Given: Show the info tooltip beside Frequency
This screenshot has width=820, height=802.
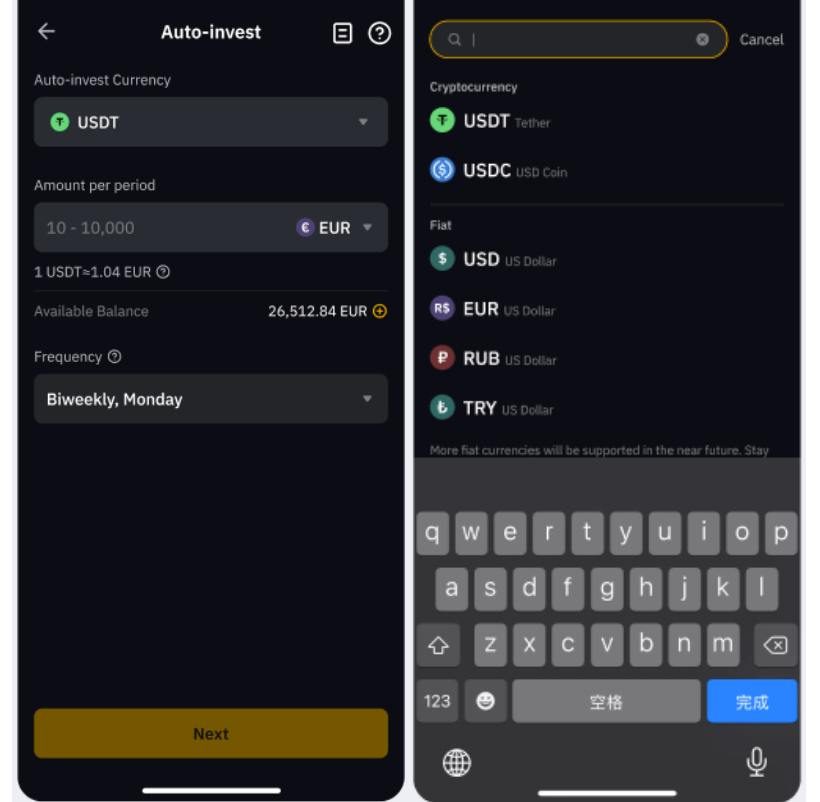Looking at the screenshot, I should pos(115,357).
